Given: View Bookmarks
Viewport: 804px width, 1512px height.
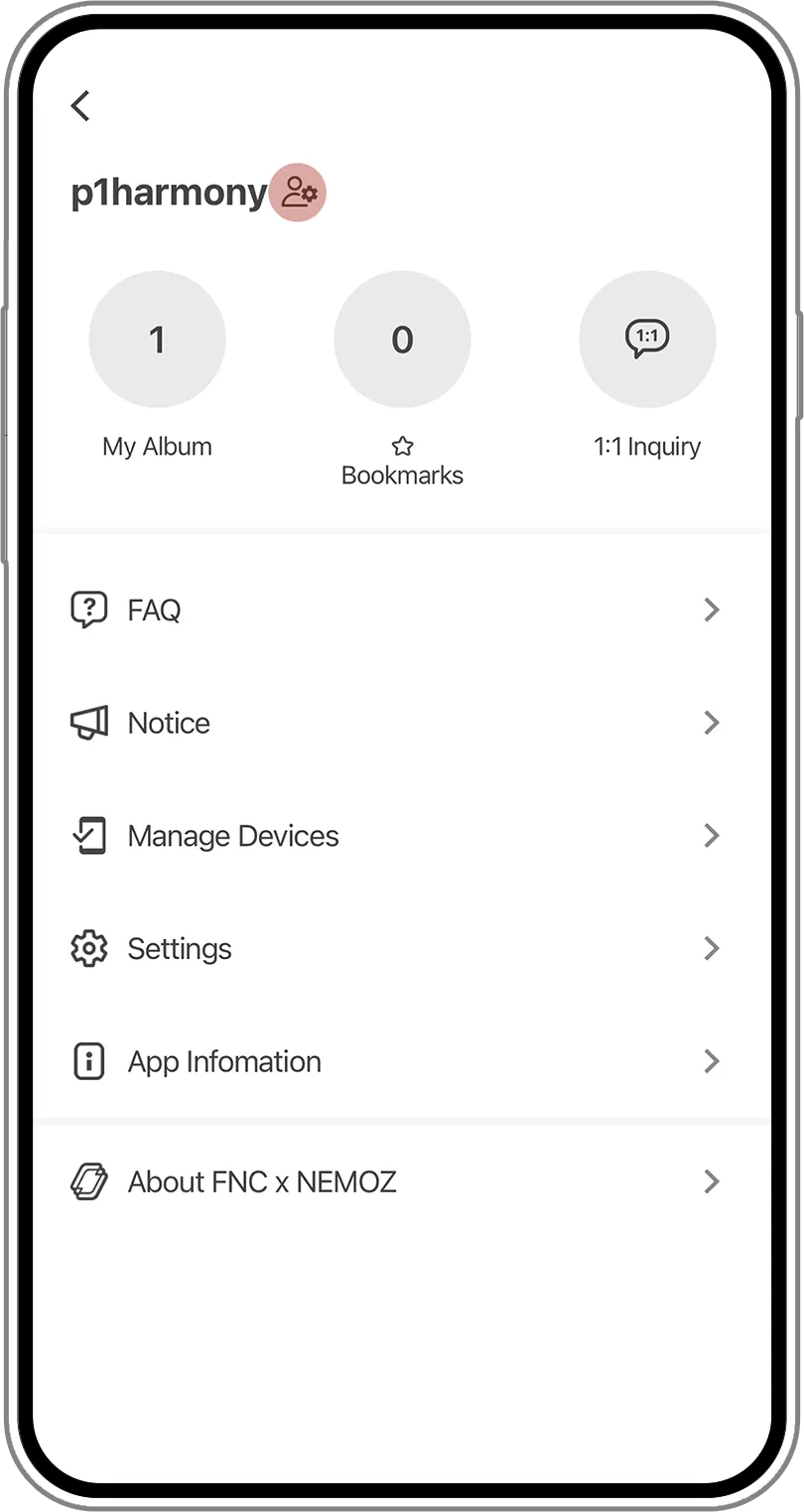Looking at the screenshot, I should pyautogui.click(x=402, y=341).
